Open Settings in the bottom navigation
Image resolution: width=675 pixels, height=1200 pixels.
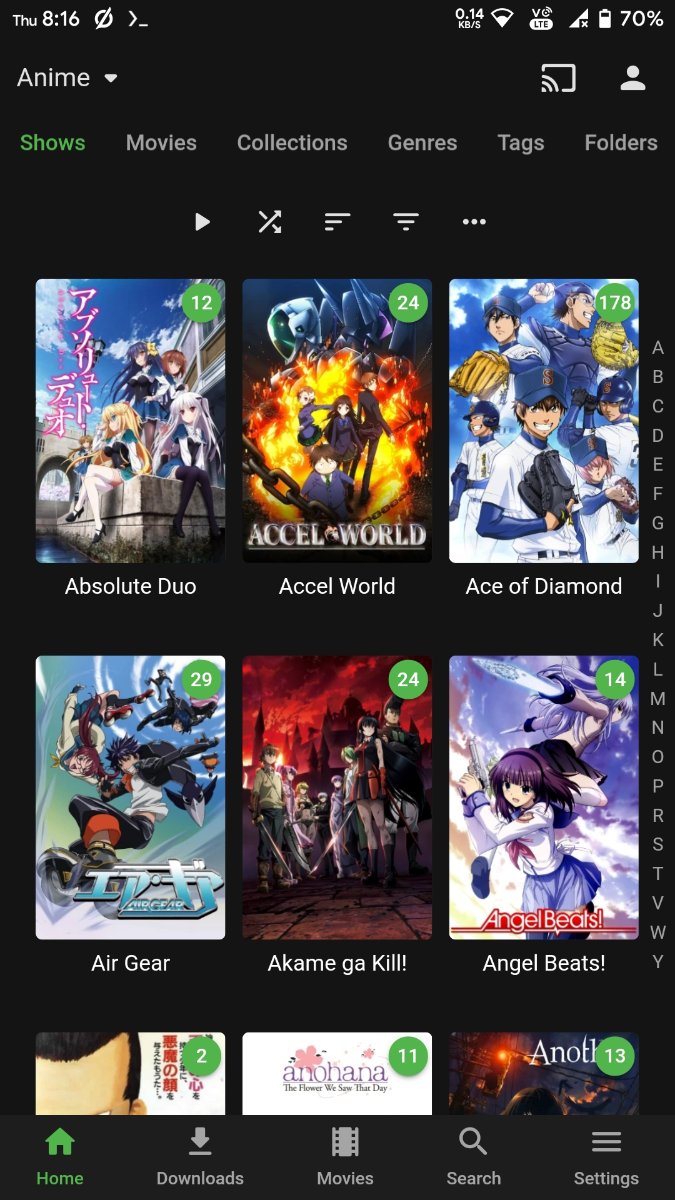point(606,1157)
